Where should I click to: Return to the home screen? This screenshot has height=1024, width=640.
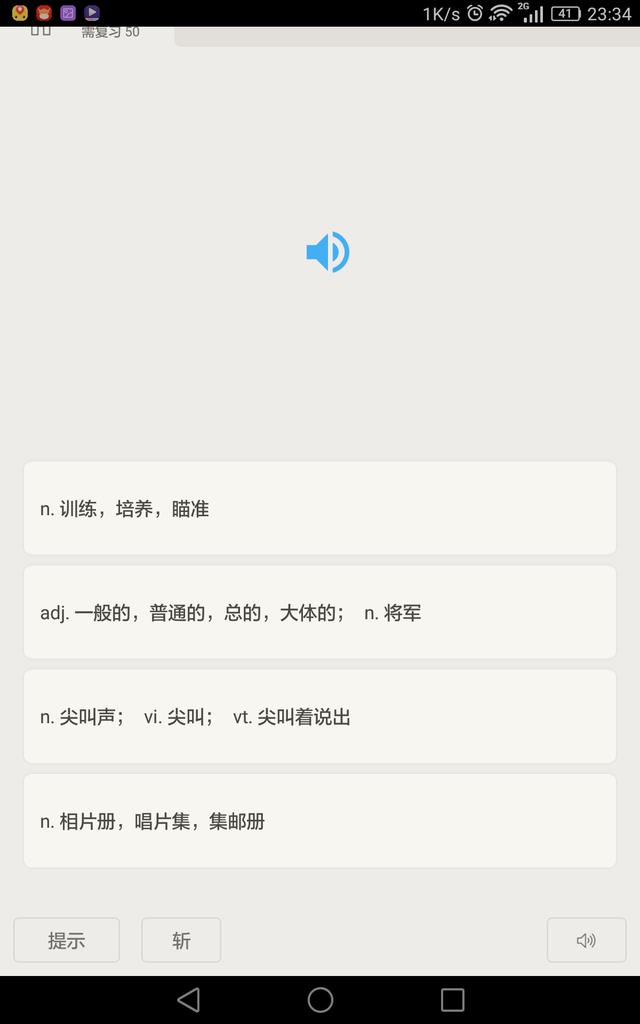pos(320,1000)
